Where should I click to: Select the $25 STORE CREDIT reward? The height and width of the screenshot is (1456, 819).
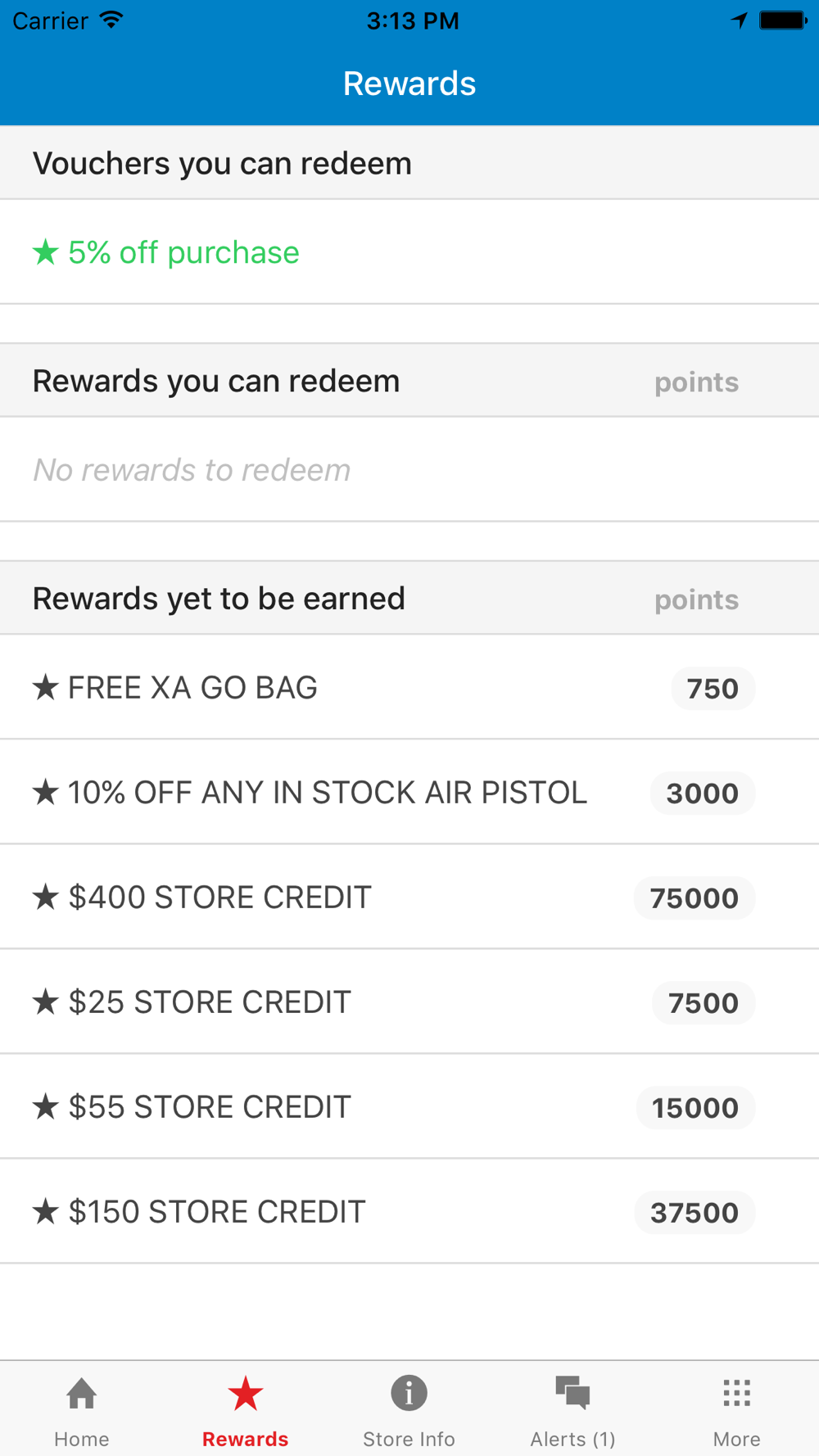(409, 1002)
